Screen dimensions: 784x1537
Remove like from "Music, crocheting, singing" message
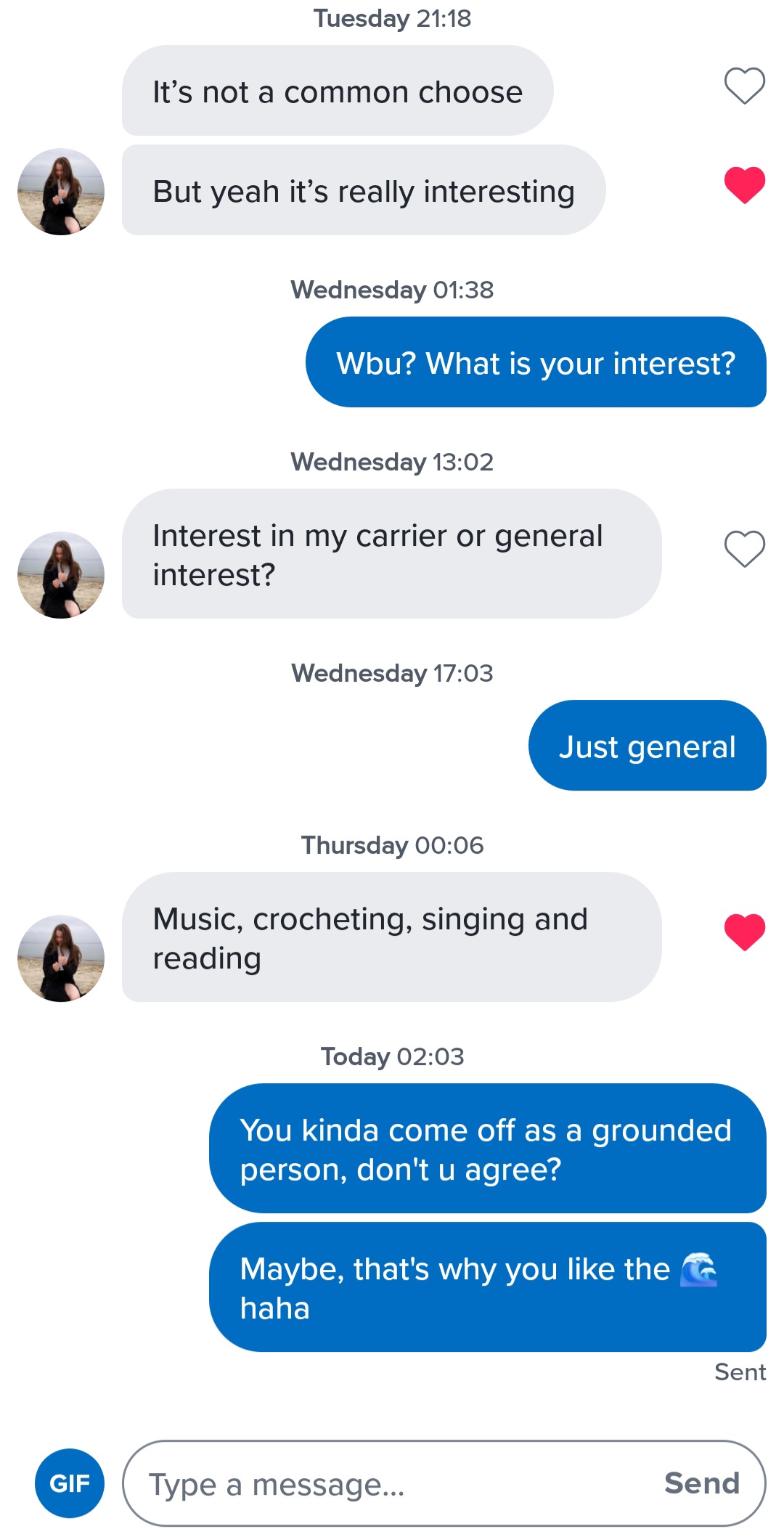[x=744, y=931]
